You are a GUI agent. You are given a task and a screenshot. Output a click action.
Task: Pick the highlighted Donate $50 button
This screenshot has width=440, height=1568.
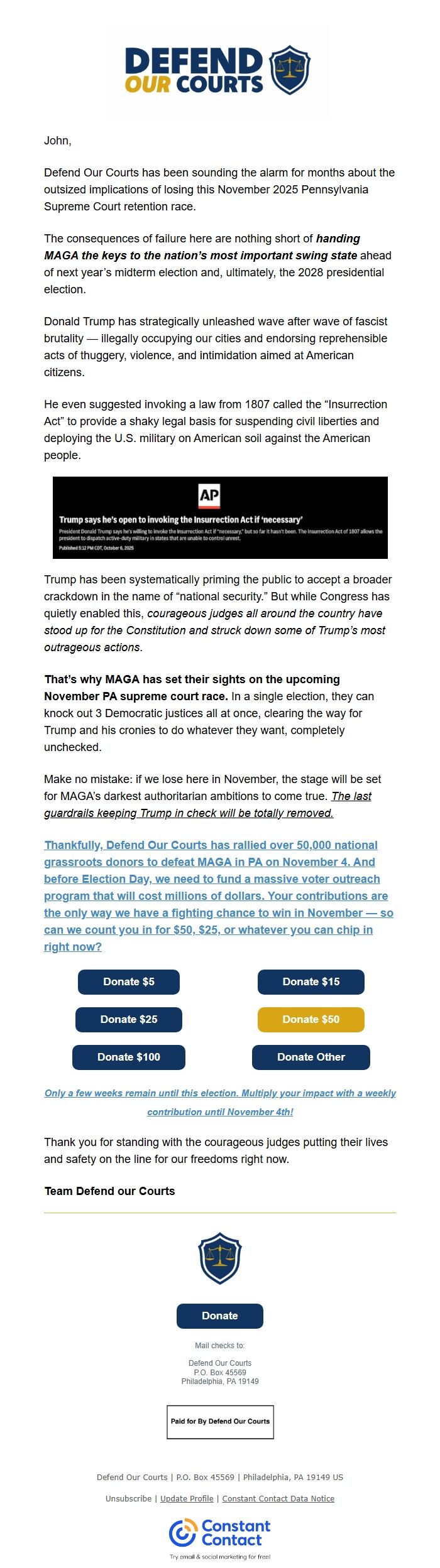point(311,1019)
